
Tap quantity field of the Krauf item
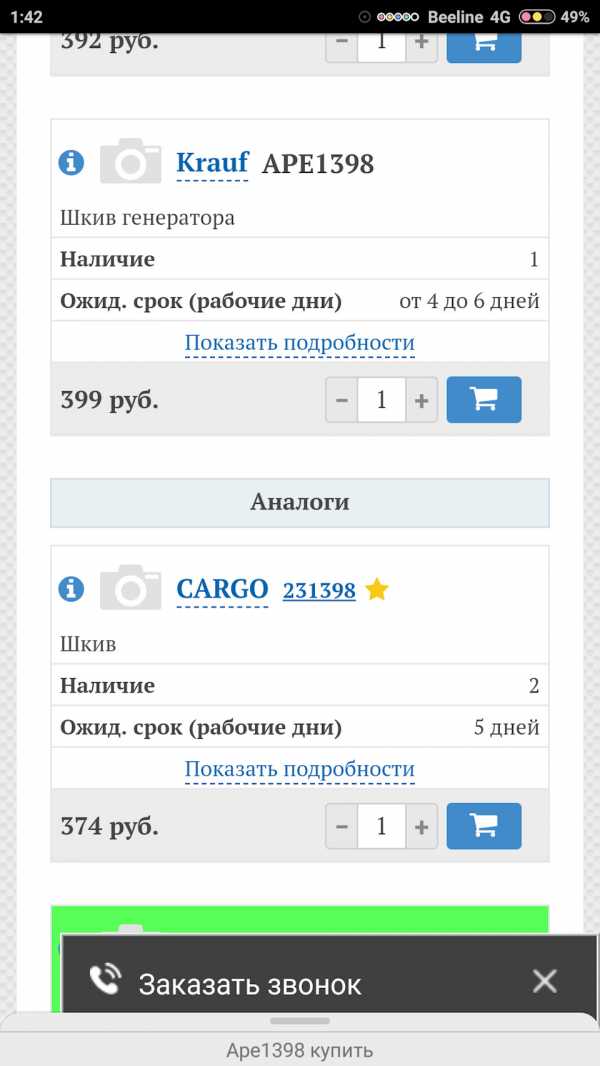pyautogui.click(x=381, y=400)
